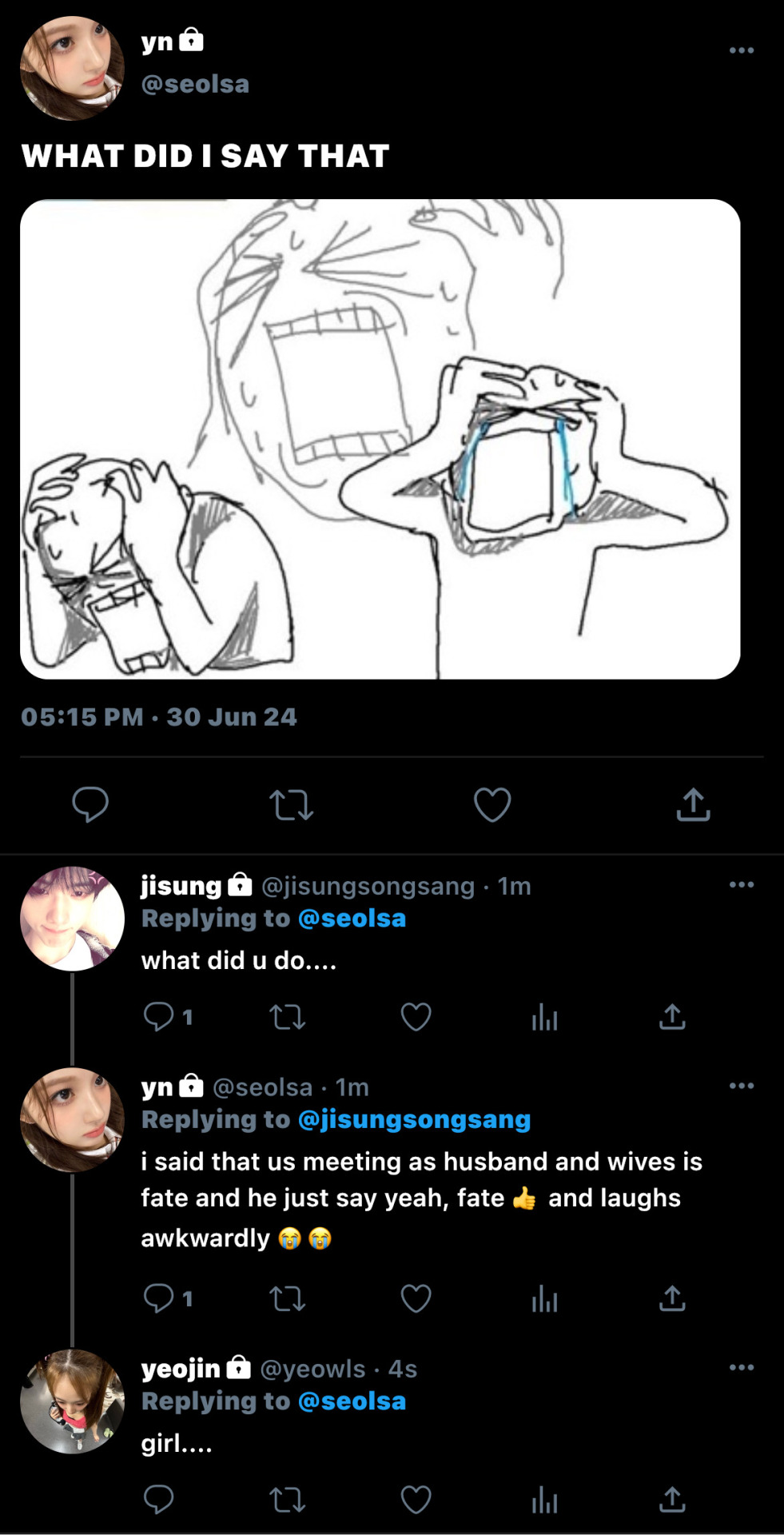The width and height of the screenshot is (784, 1535).
Task: Reply to yeojin's 'girl....' tweet
Action: point(158,1500)
